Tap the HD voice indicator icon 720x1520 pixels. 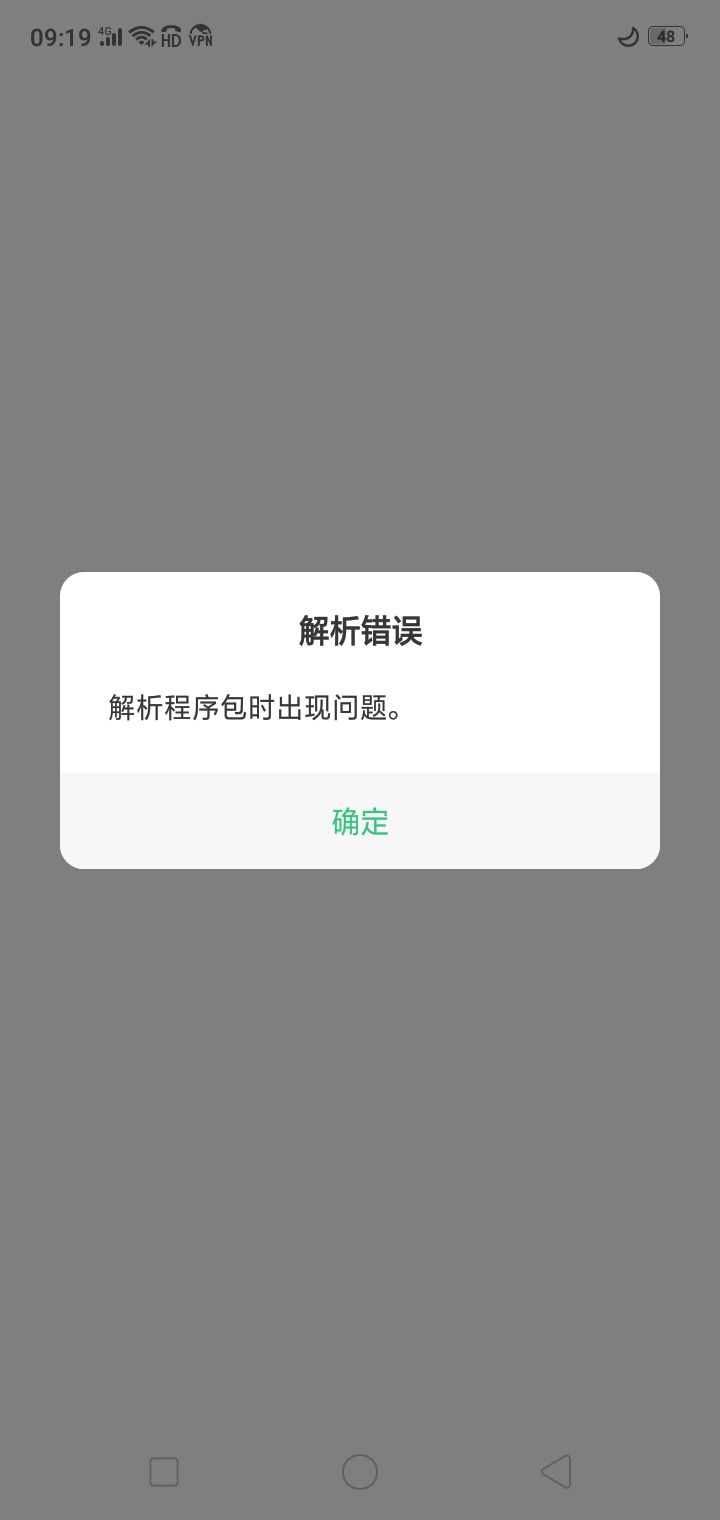pos(170,38)
